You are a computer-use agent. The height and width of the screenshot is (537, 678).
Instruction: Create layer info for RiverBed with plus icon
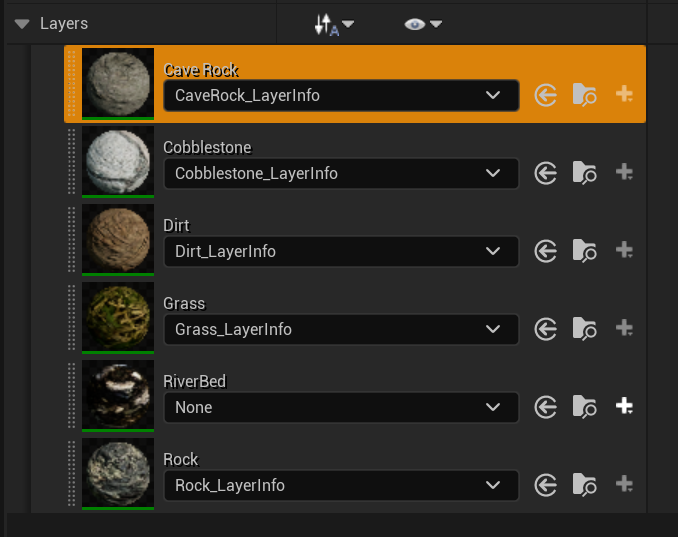point(625,406)
